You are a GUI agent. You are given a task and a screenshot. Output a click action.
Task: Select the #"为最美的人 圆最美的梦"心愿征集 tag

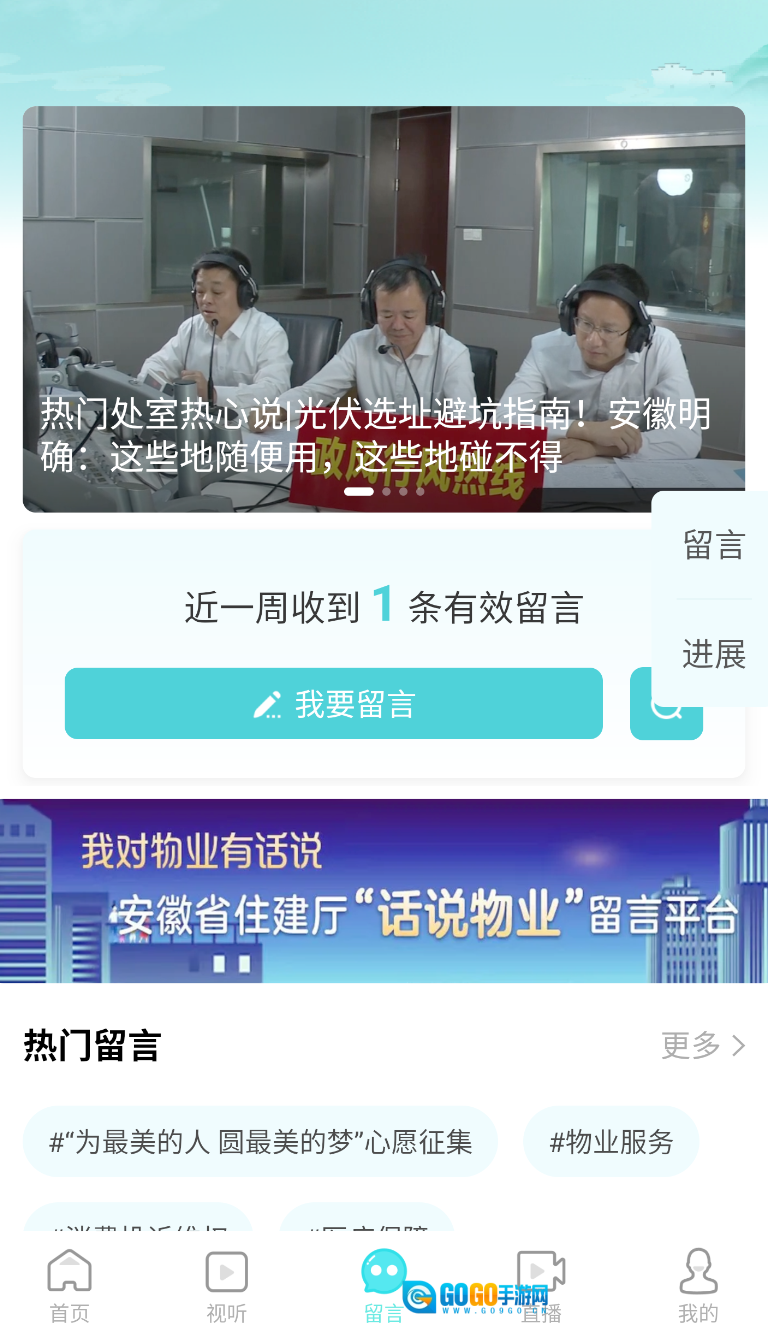click(260, 1141)
